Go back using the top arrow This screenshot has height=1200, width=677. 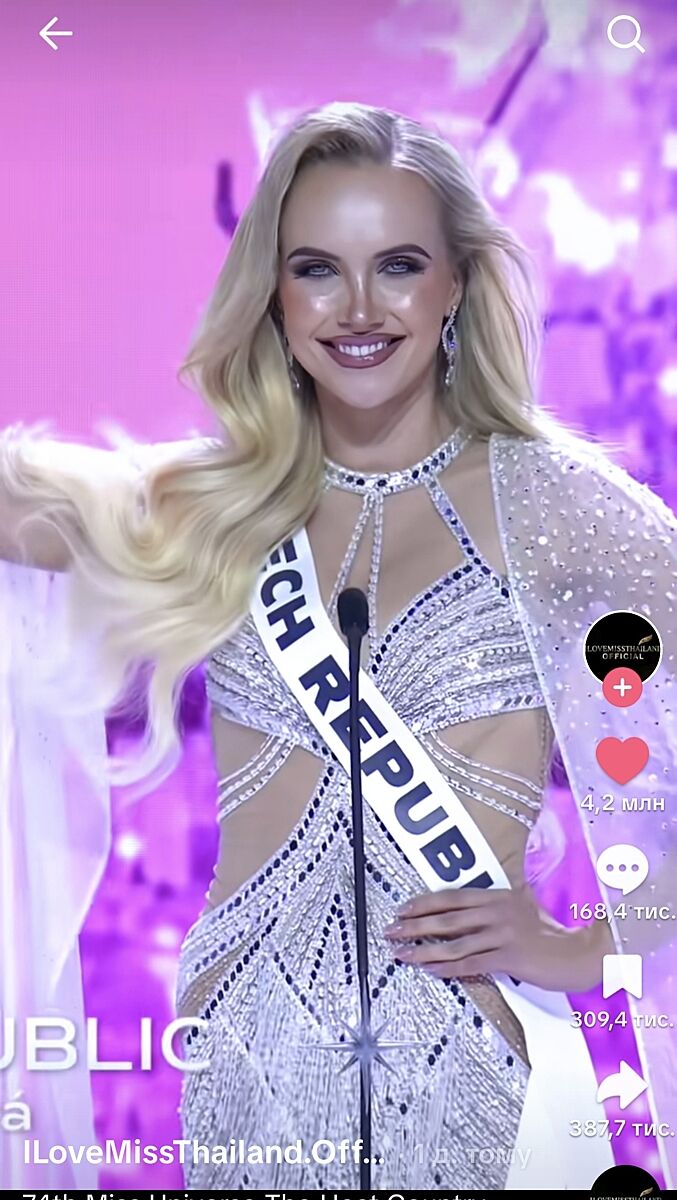[55, 34]
